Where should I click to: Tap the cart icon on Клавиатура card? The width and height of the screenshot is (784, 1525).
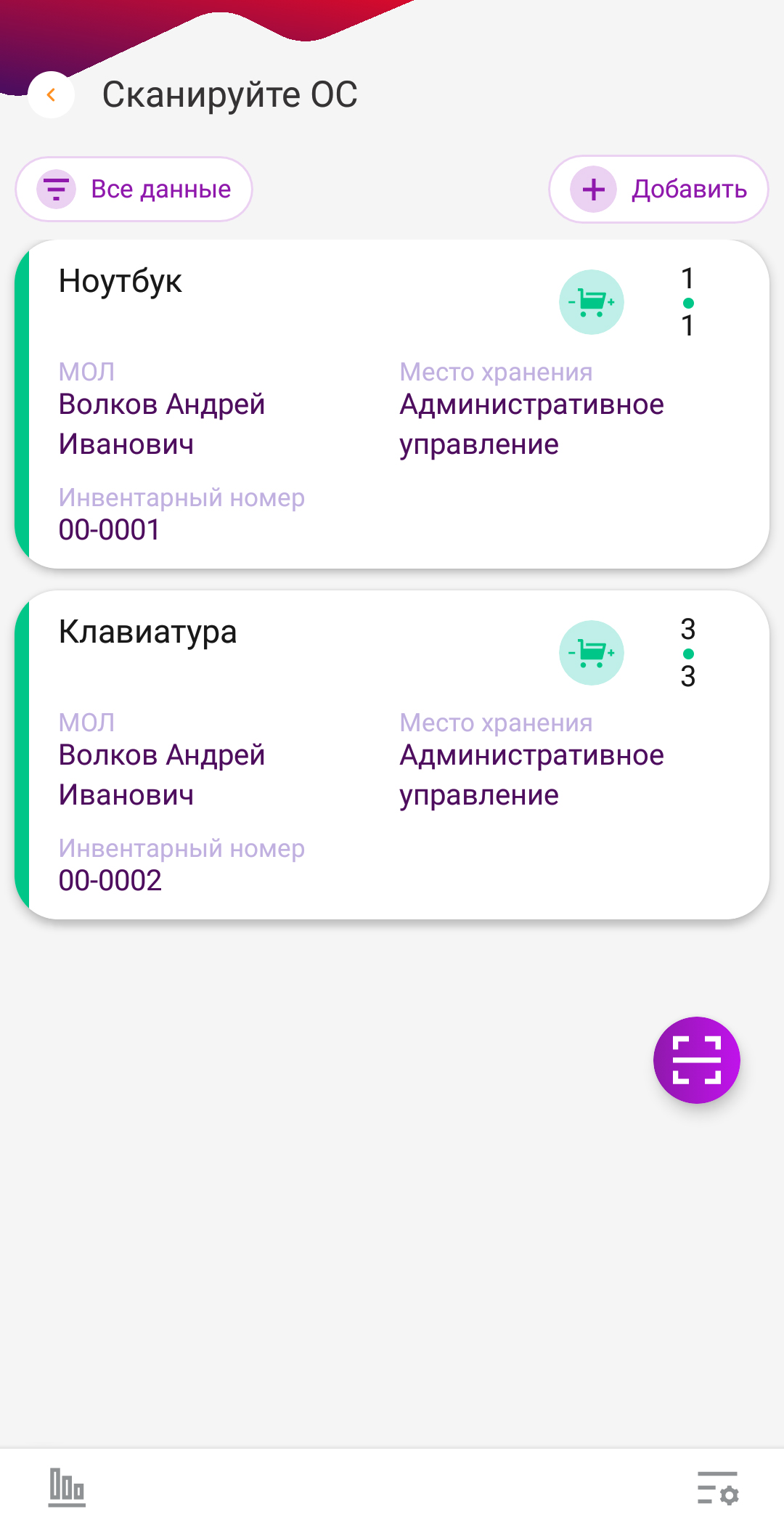coord(592,653)
